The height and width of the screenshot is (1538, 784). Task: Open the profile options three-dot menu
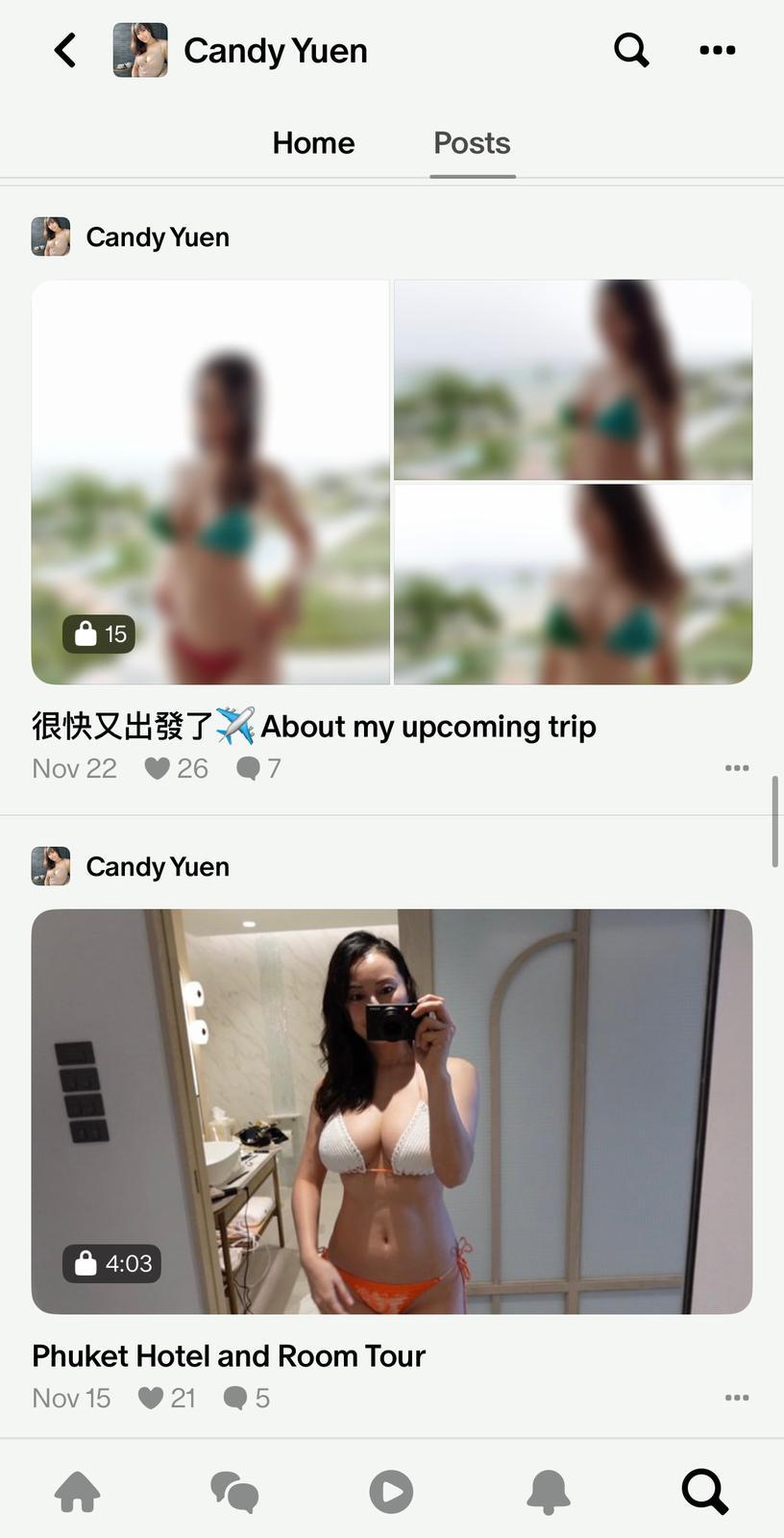pyautogui.click(x=717, y=50)
